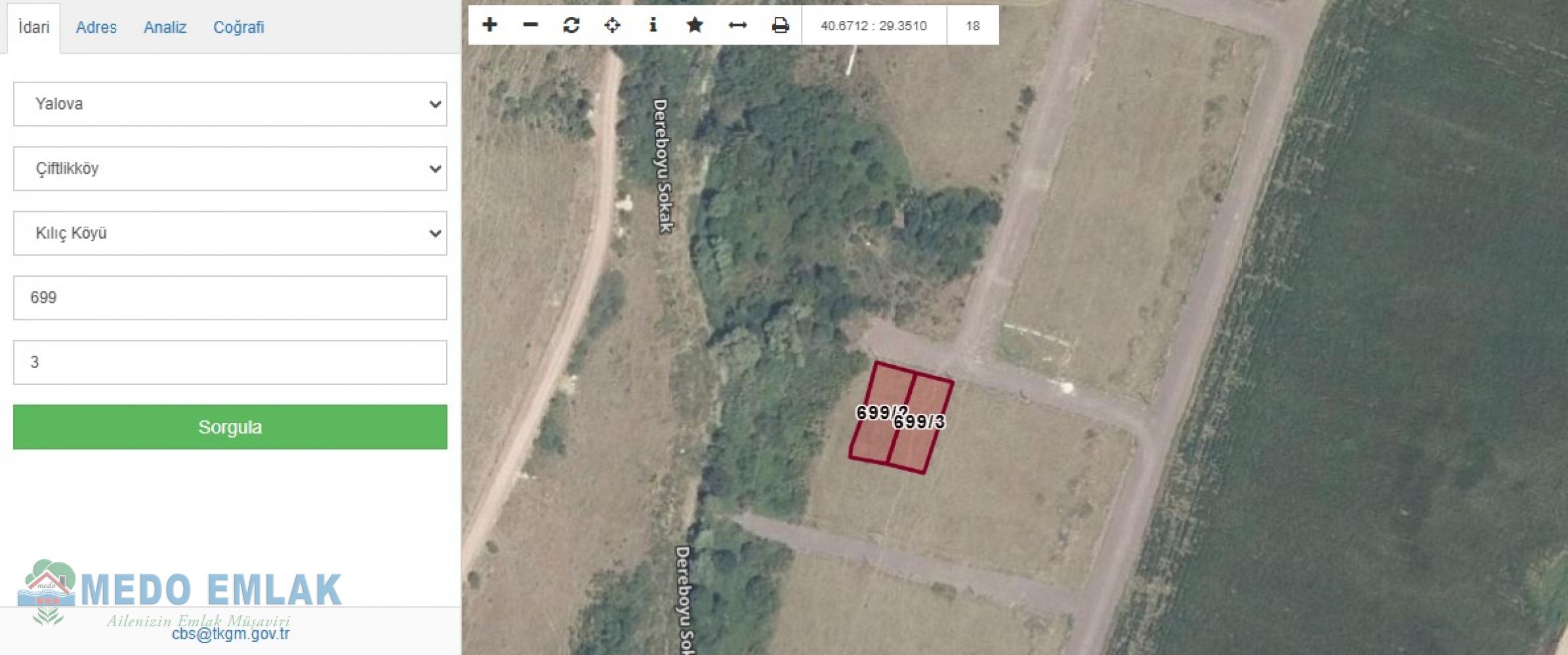The image size is (1568, 655).
Task: Expand the Çiftlikköy district dropdown
Action: click(230, 169)
